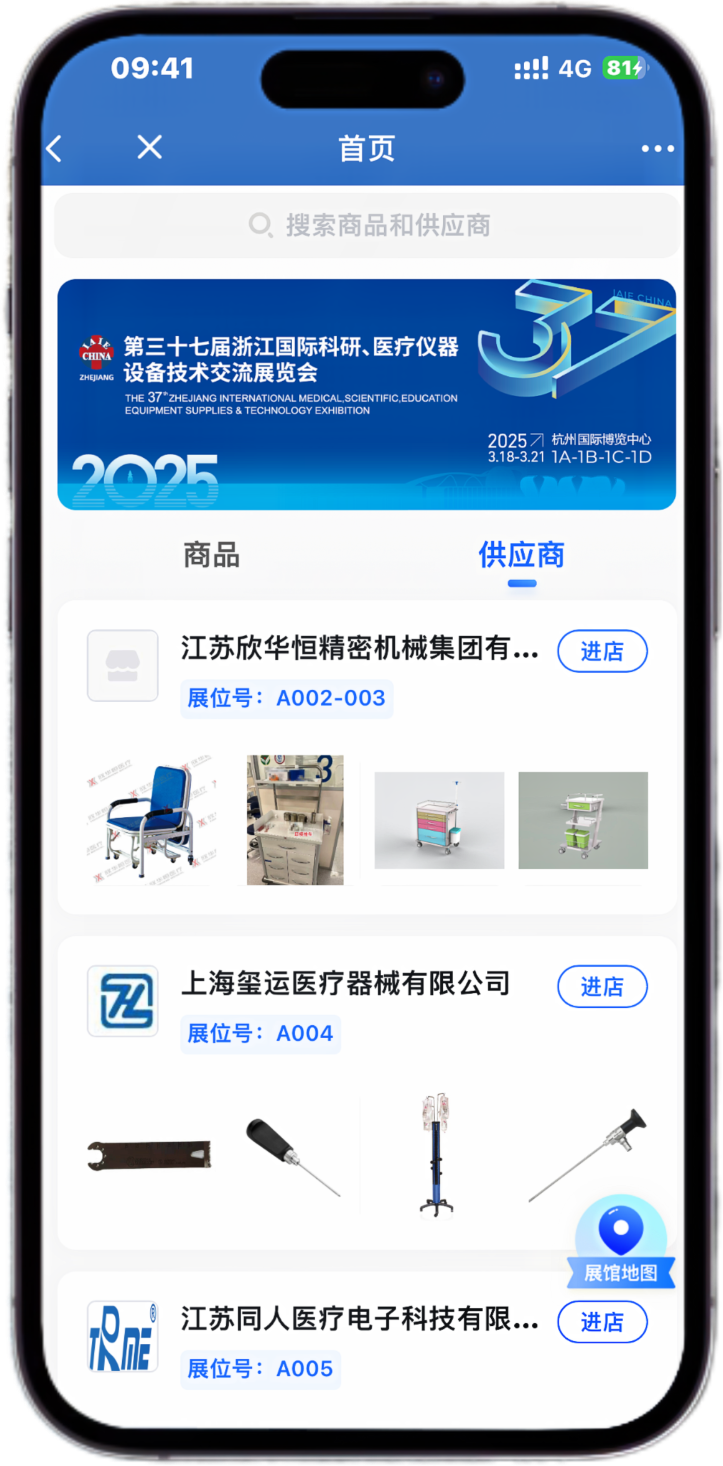723x1466 pixels.
Task: Open the green medical trolley product image
Action: (583, 820)
